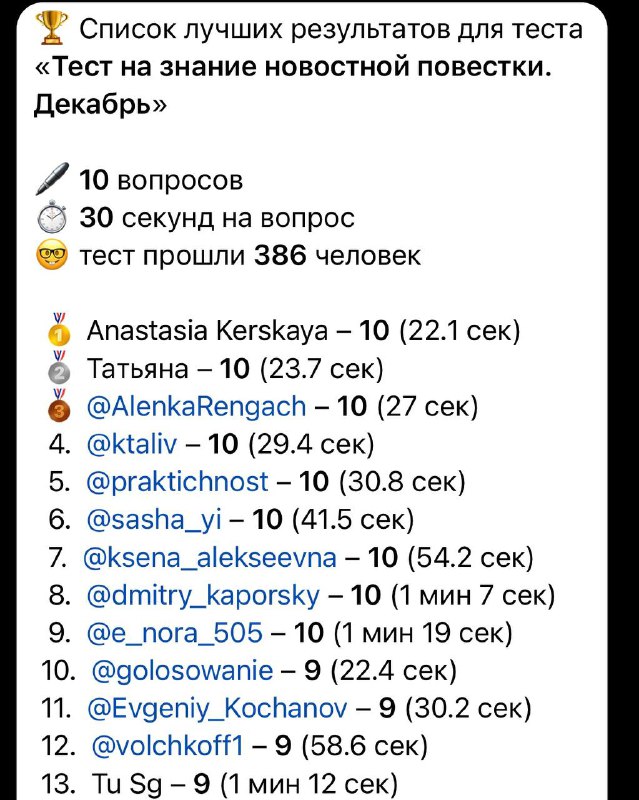Visit @praktichnost user profile
Screen dimensions: 639x800
pos(178,482)
